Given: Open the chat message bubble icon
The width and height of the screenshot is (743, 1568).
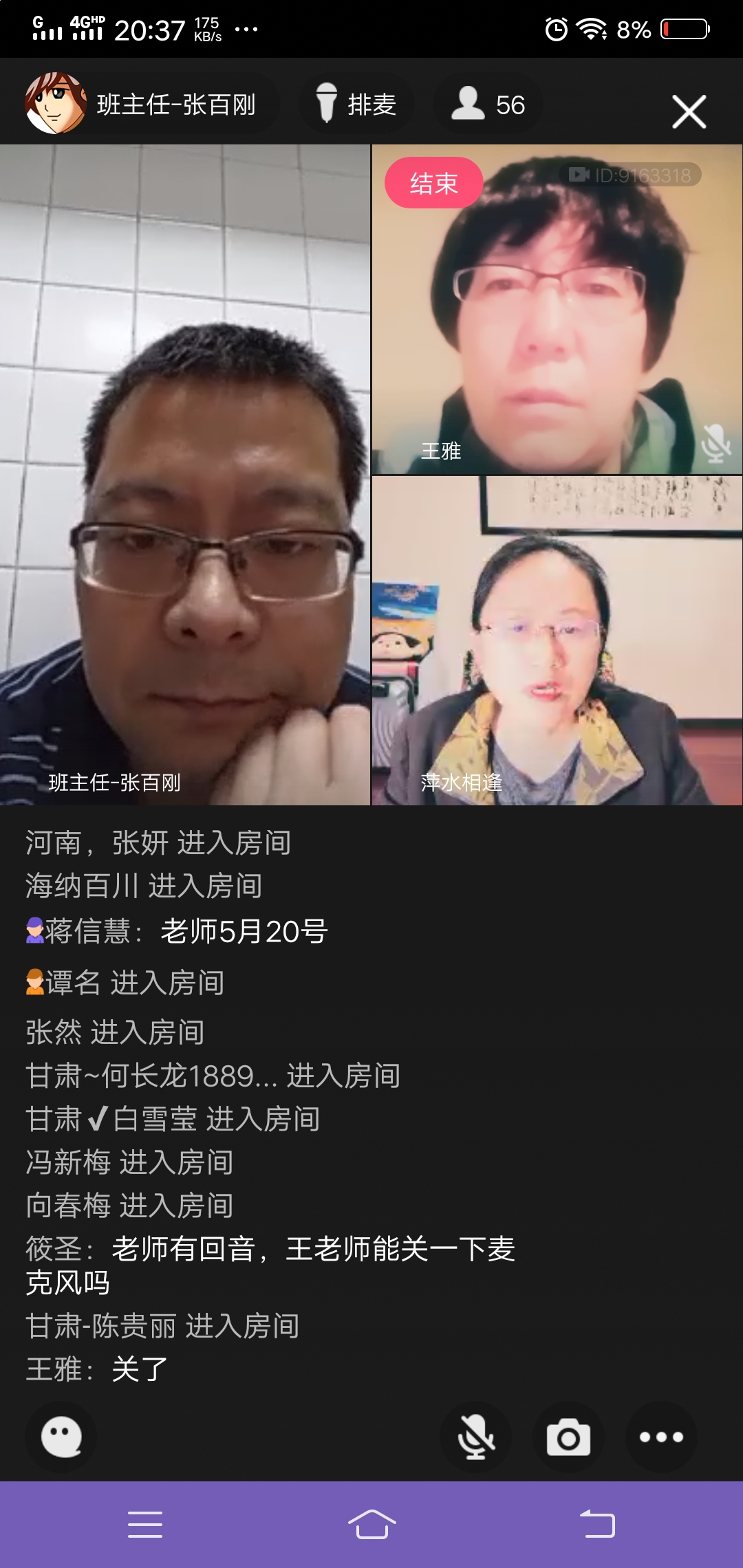Looking at the screenshot, I should (61, 1437).
